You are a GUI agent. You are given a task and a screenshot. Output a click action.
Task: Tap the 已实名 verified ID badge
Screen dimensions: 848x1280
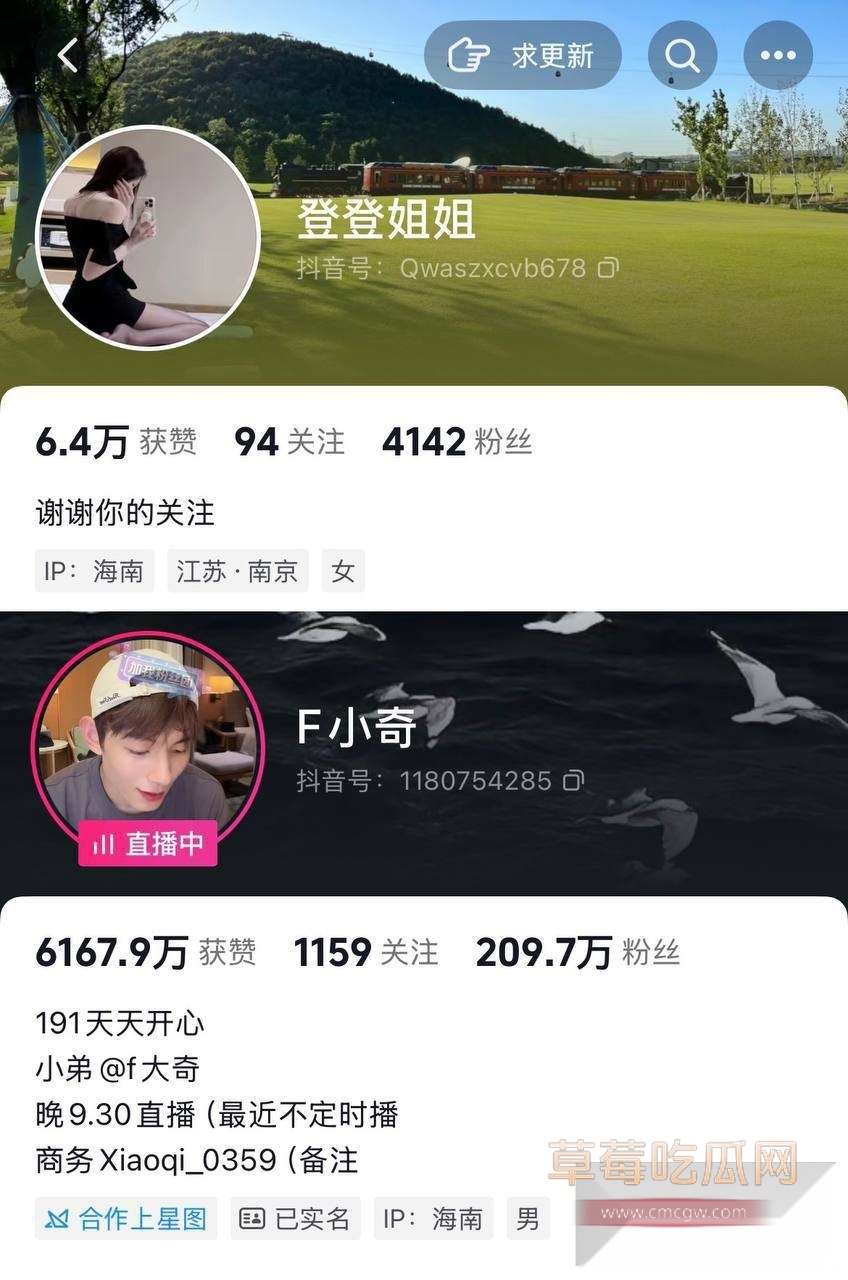pyautogui.click(x=295, y=1219)
